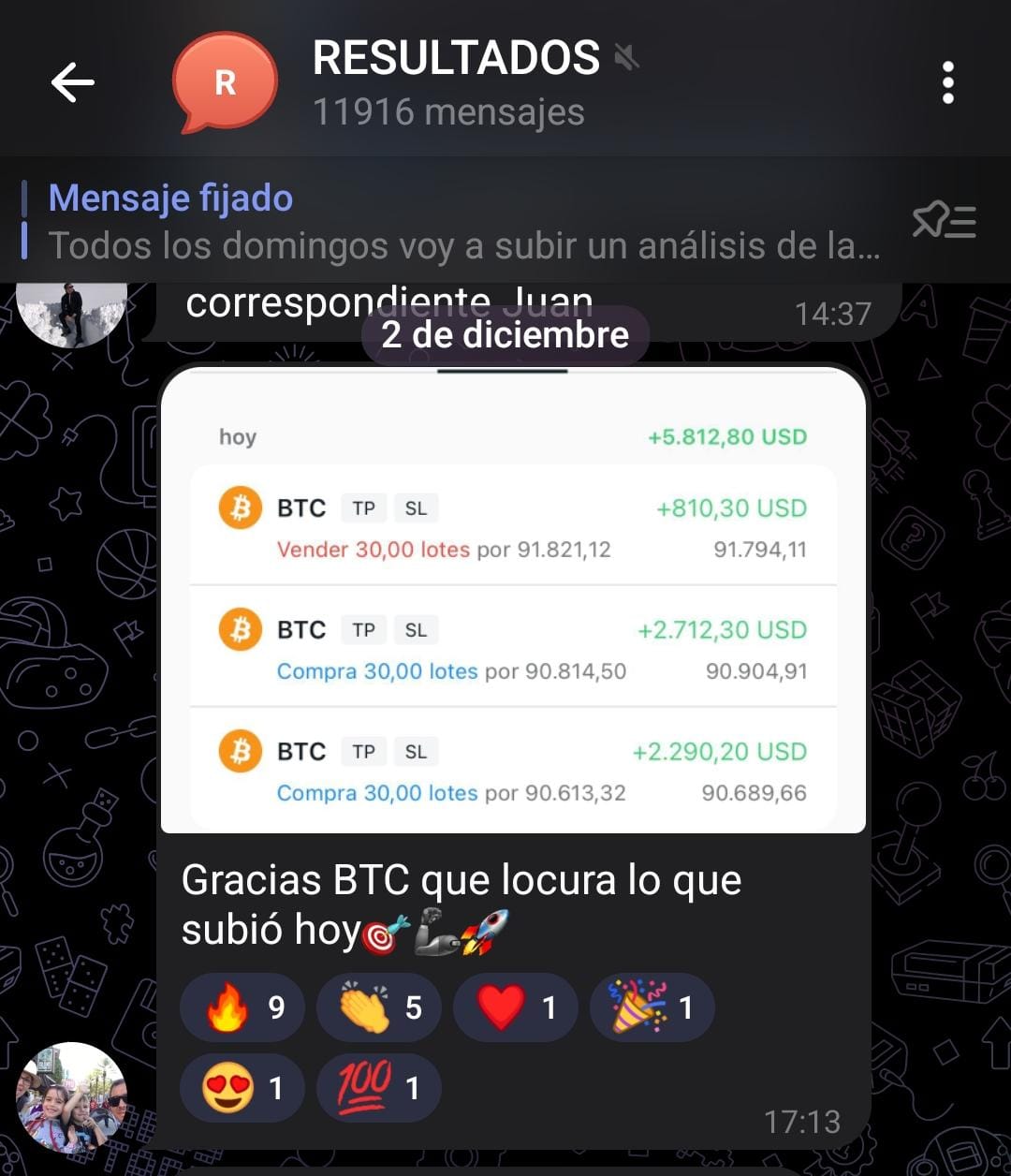The image size is (1011, 1176).
Task: Tap the 100 points reaction
Action: click(x=378, y=1088)
